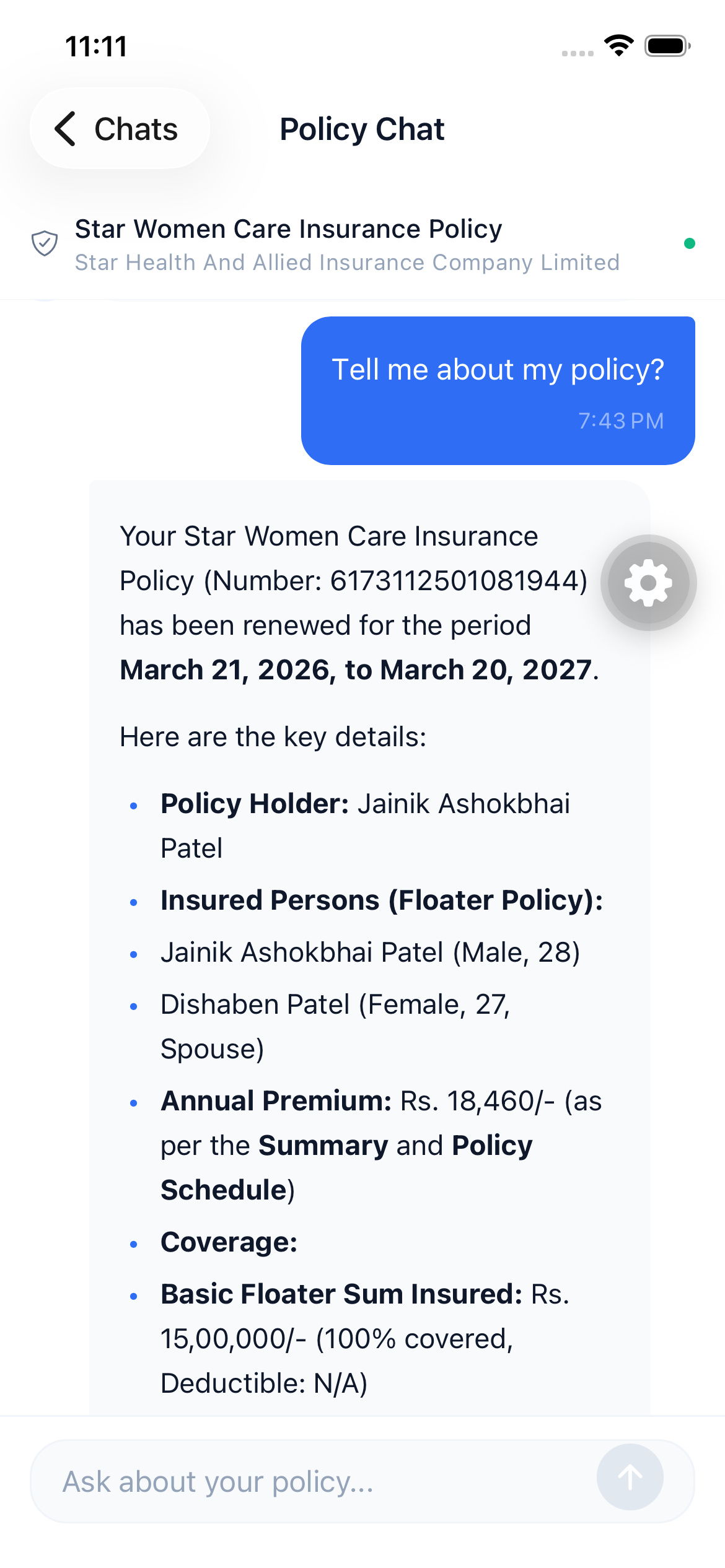Screen dimensions: 725x1568
Task: Open the settings gear on the message
Action: [x=648, y=582]
